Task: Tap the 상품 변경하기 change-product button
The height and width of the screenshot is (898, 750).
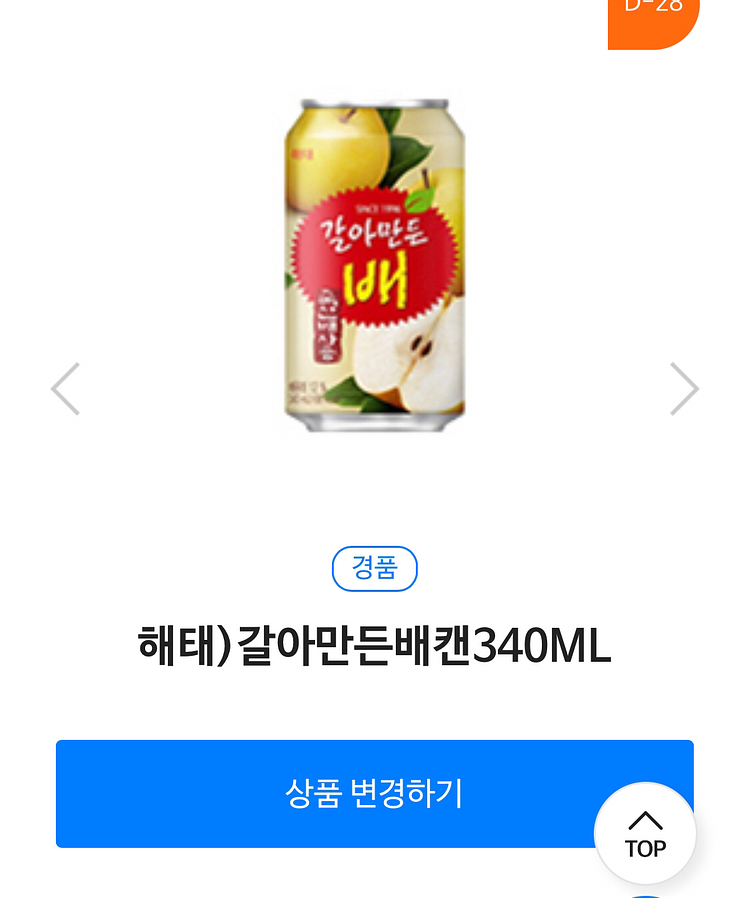Action: 374,793
